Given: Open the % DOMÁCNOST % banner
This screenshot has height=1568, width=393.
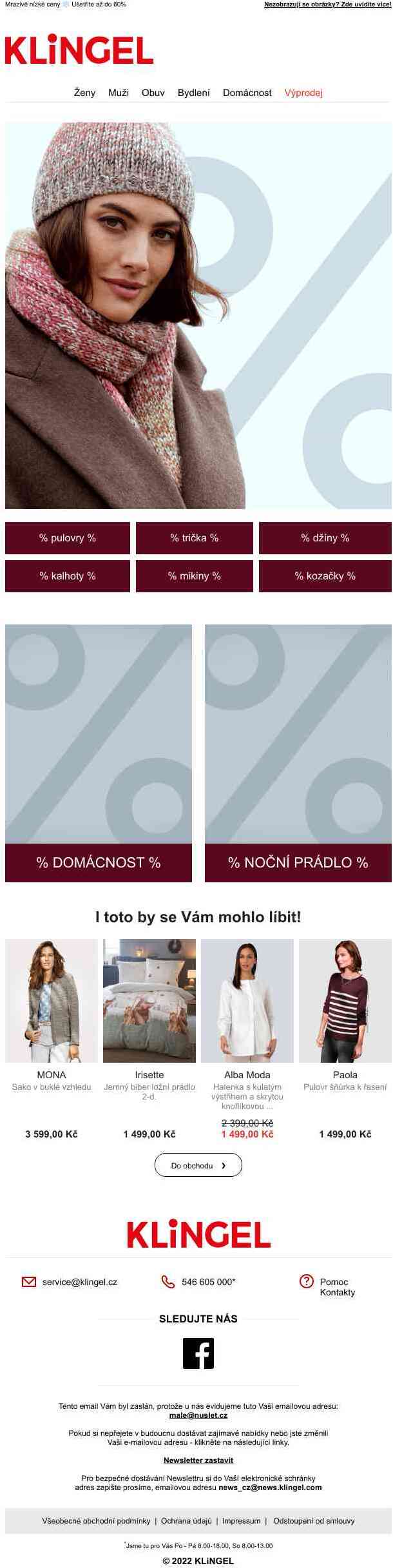Looking at the screenshot, I should [99, 862].
